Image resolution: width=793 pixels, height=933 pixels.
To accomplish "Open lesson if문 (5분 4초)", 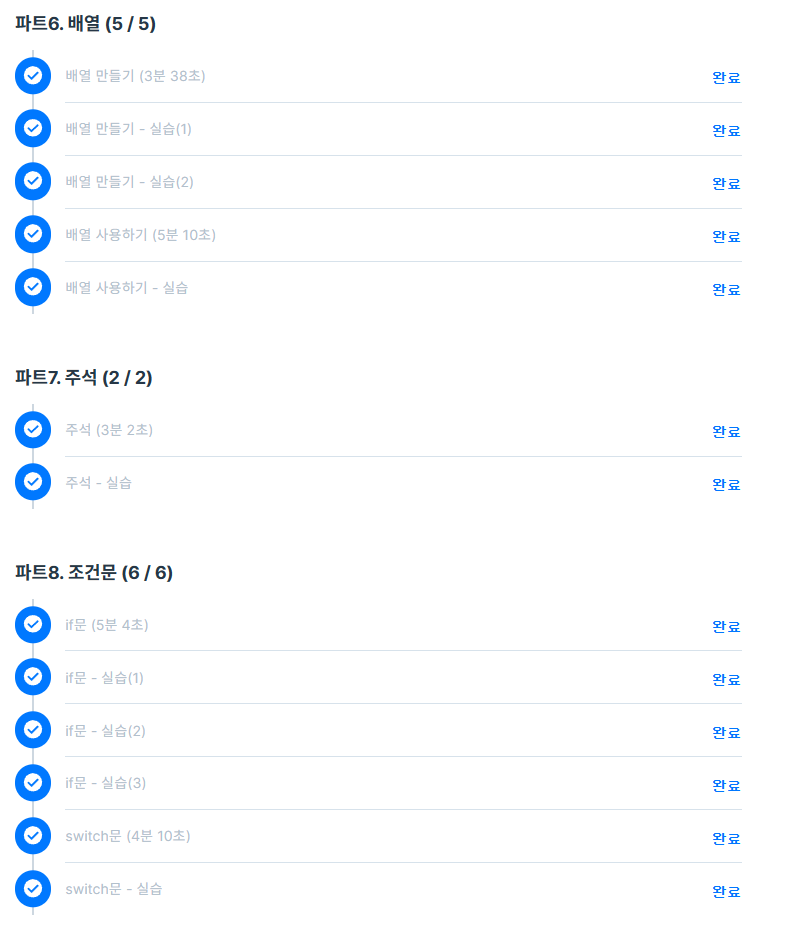I will click(x=106, y=625).
